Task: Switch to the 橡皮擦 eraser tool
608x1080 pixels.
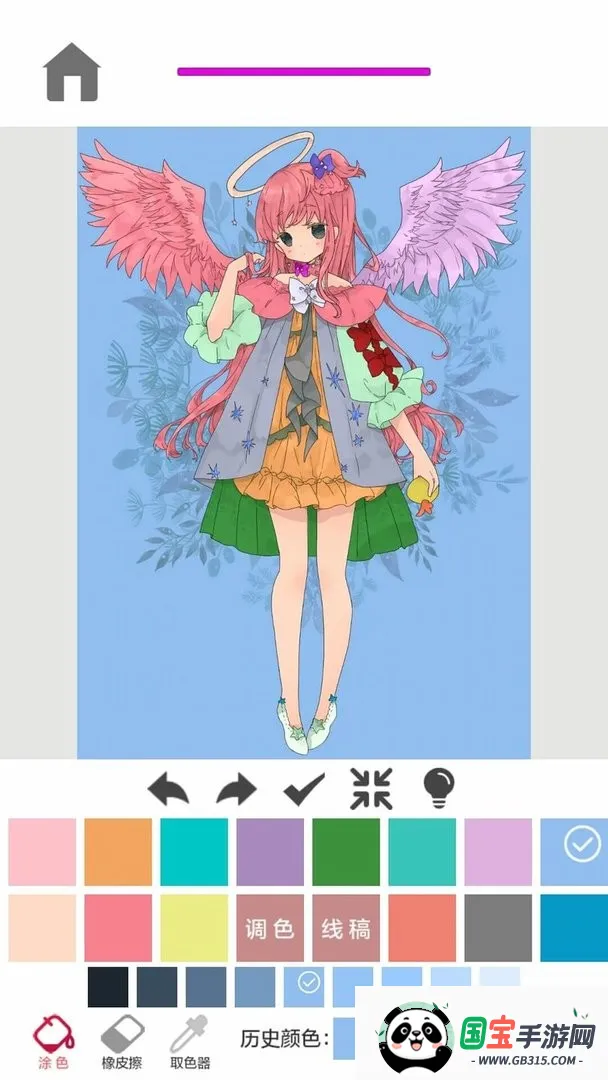Action: click(122, 1042)
